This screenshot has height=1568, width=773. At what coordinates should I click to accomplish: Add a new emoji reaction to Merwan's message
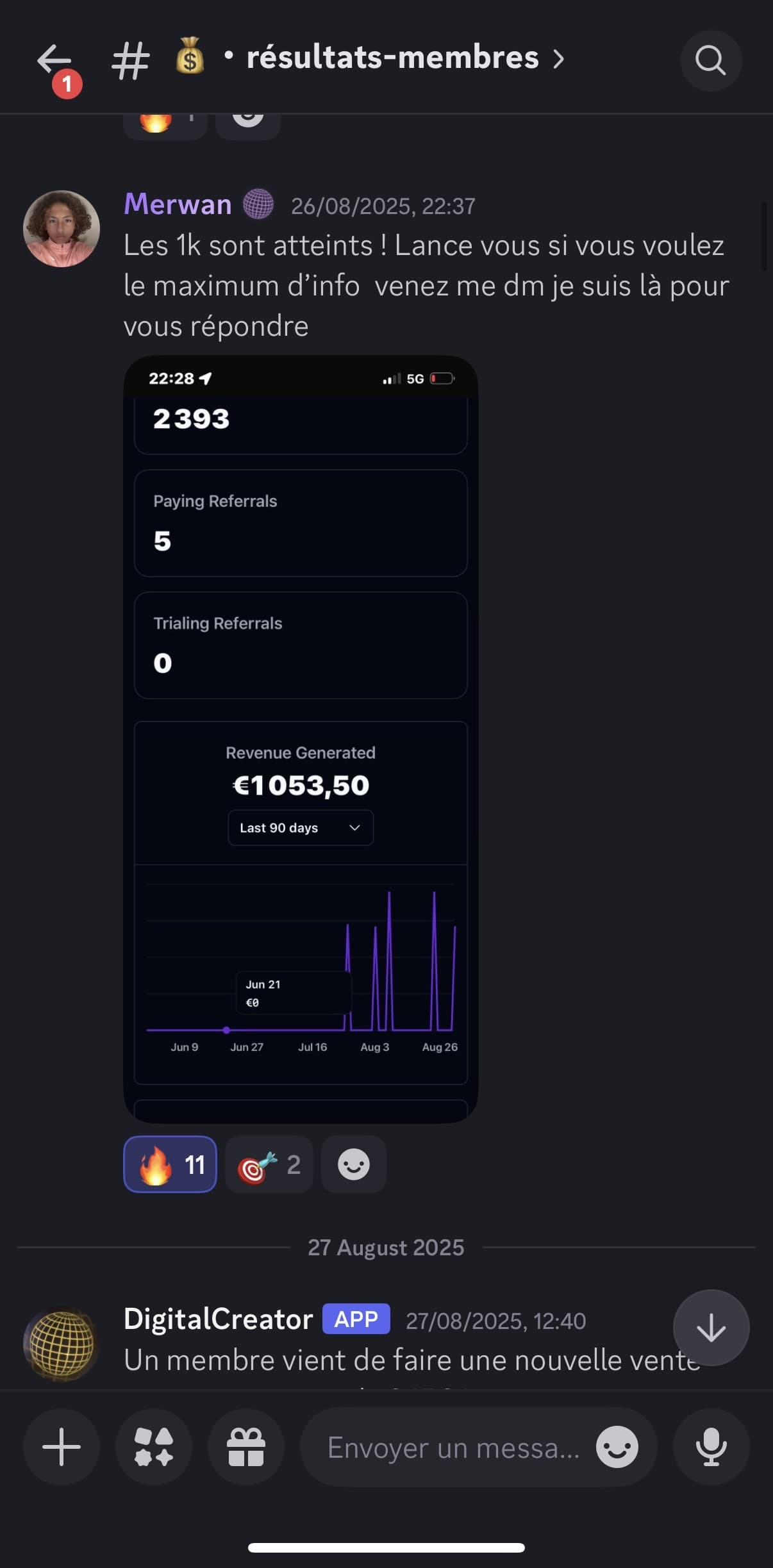click(x=354, y=1164)
